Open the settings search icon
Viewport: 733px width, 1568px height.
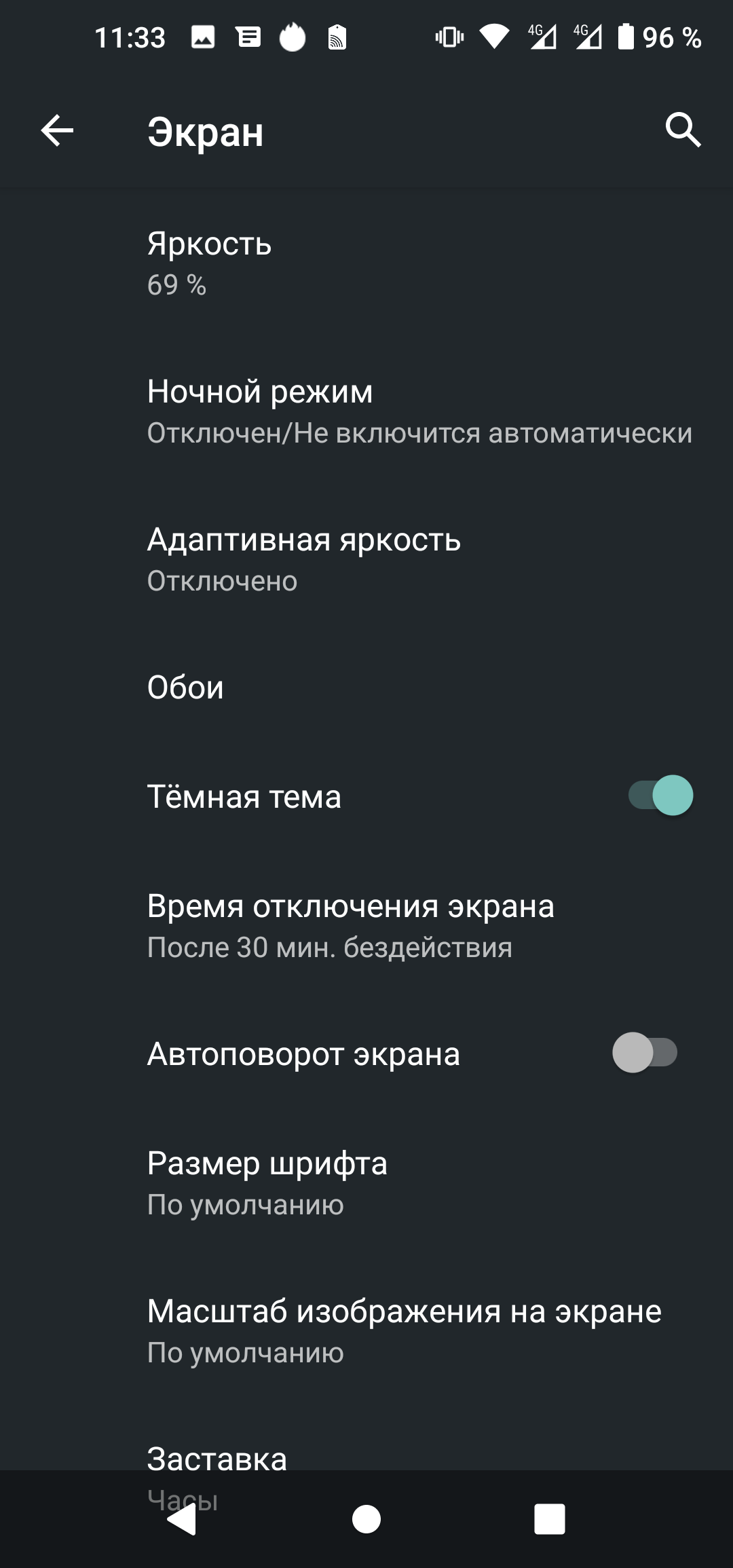(x=682, y=130)
